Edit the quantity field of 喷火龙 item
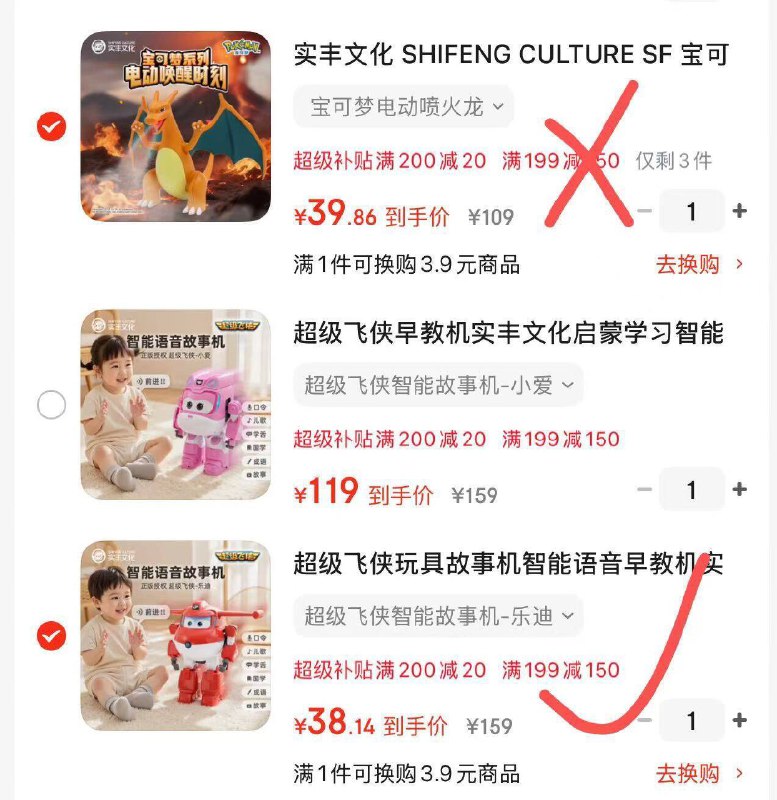Image resolution: width=777 pixels, height=800 pixels. pyautogui.click(x=691, y=212)
